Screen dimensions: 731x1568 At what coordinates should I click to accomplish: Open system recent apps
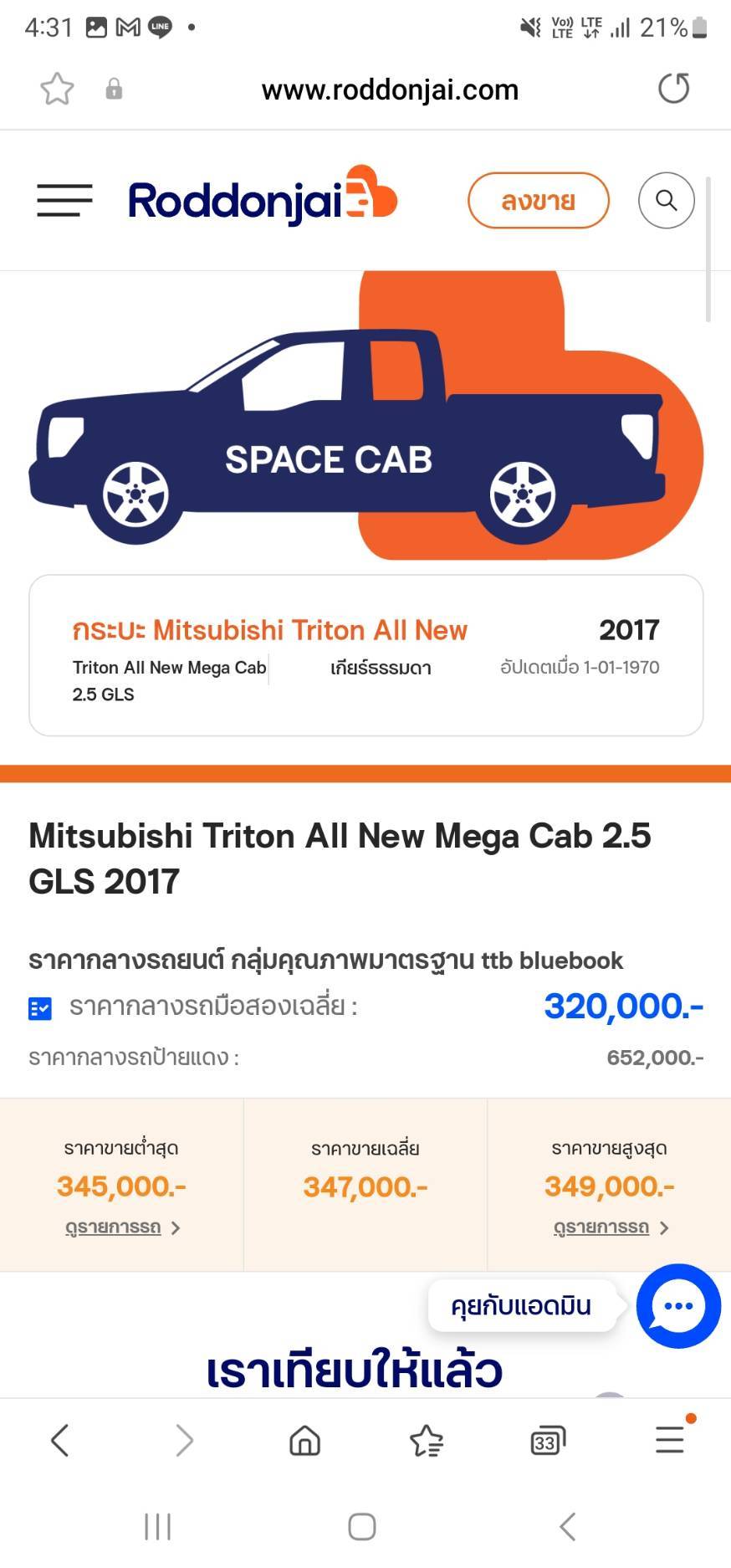157,1527
